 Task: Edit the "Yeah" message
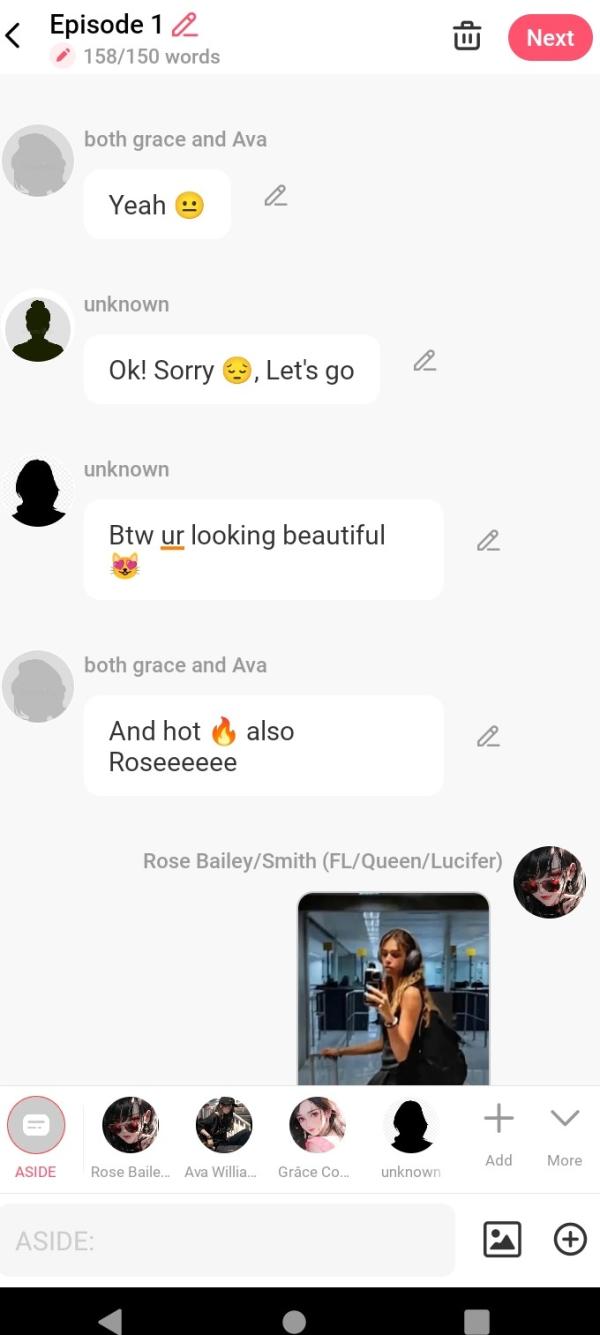click(x=276, y=196)
